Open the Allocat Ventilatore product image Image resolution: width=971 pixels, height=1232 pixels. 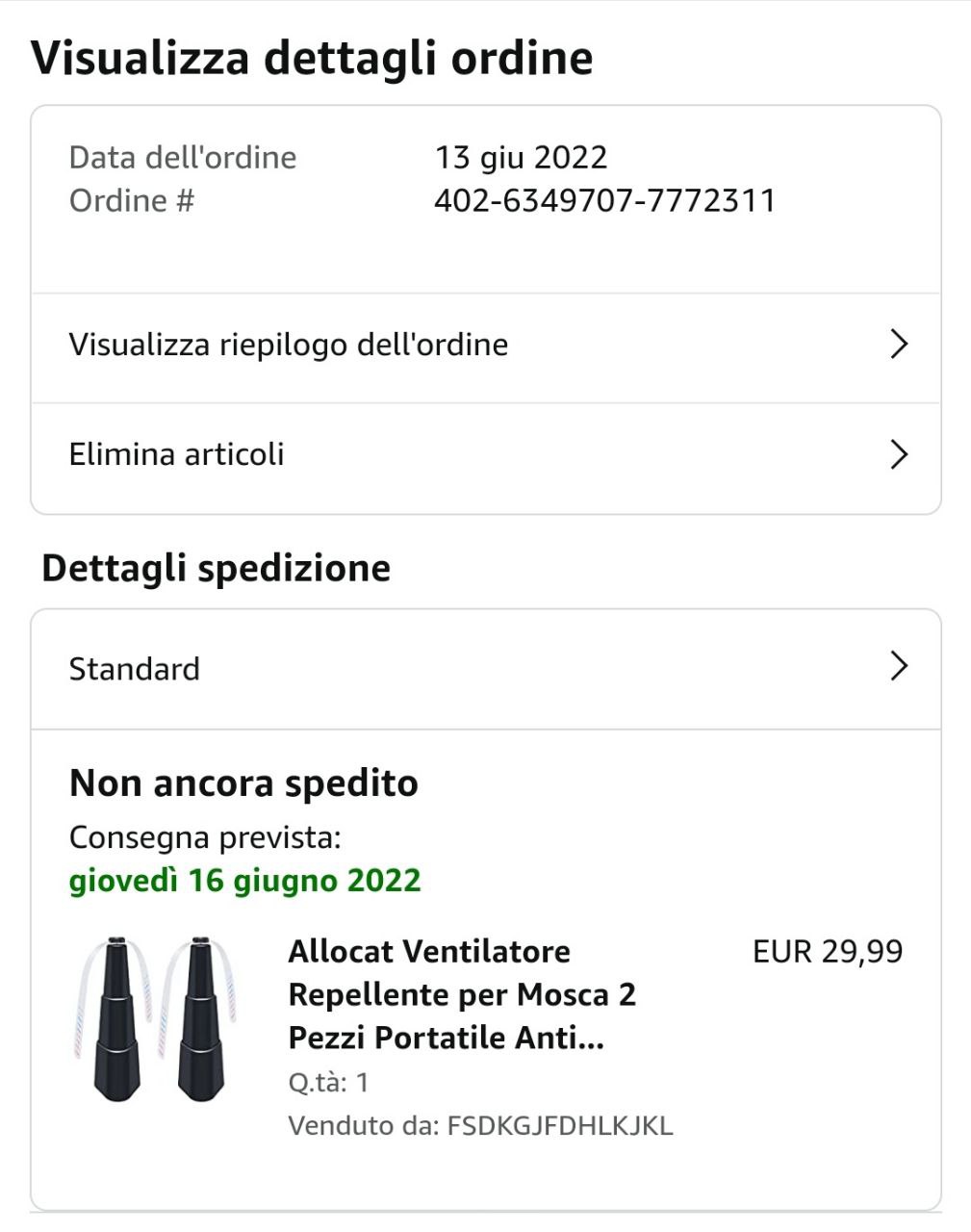158,1018
